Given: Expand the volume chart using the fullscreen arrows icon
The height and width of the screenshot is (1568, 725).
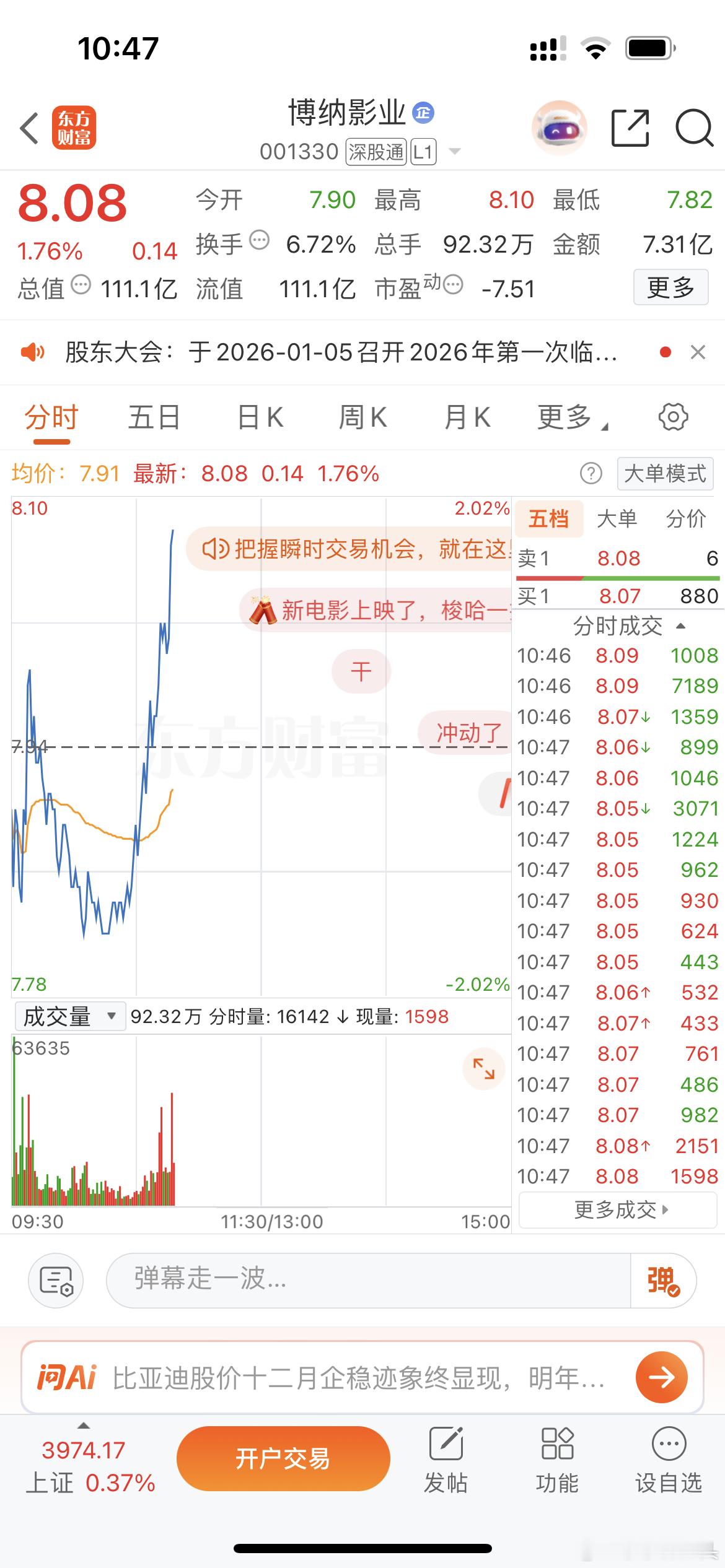Looking at the screenshot, I should coord(484,1068).
